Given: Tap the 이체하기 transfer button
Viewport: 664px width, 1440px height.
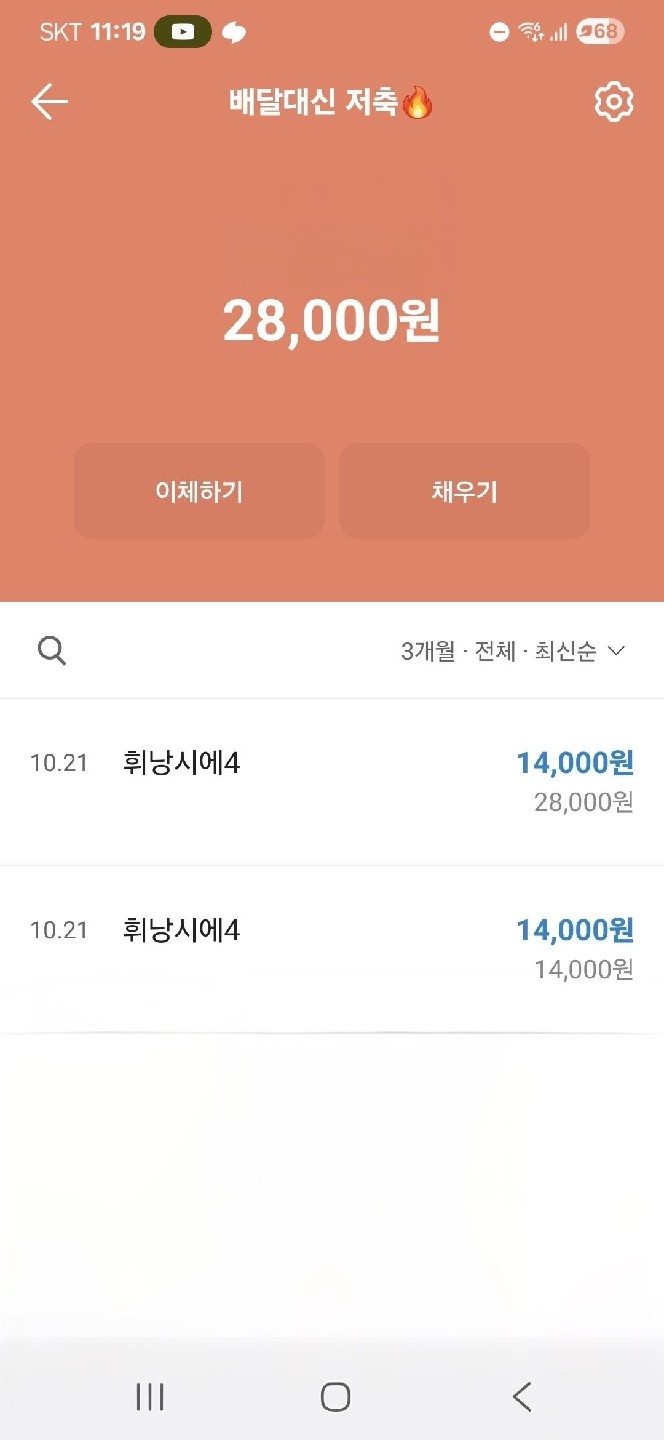Looking at the screenshot, I should [199, 491].
